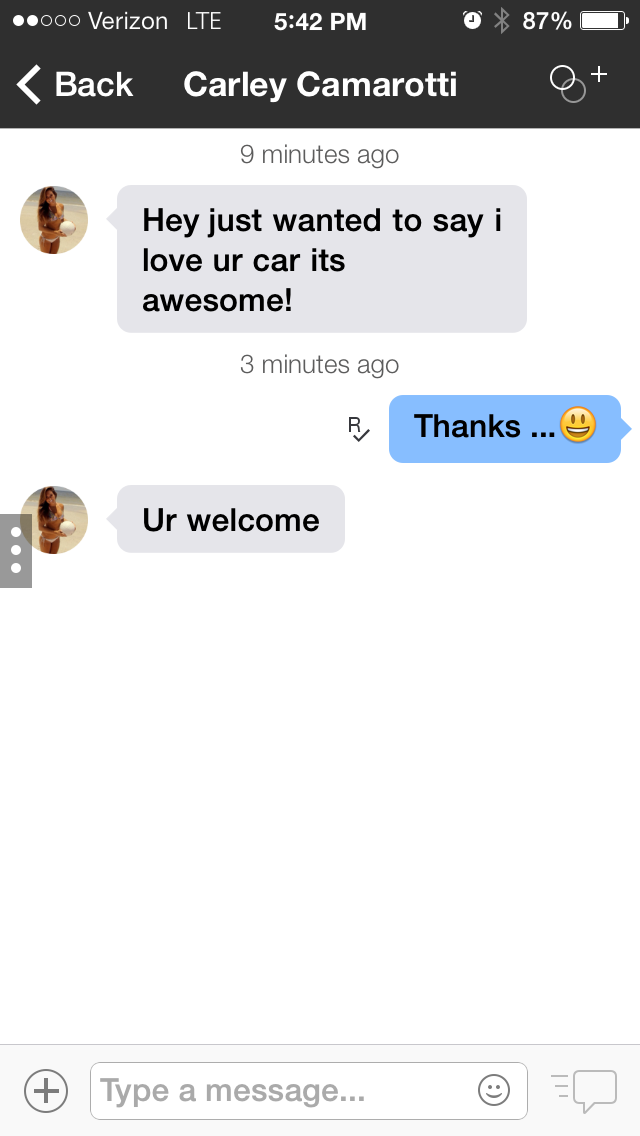640x1136 pixels.
Task: Open Carley Camarotti's chat title
Action: [320, 85]
